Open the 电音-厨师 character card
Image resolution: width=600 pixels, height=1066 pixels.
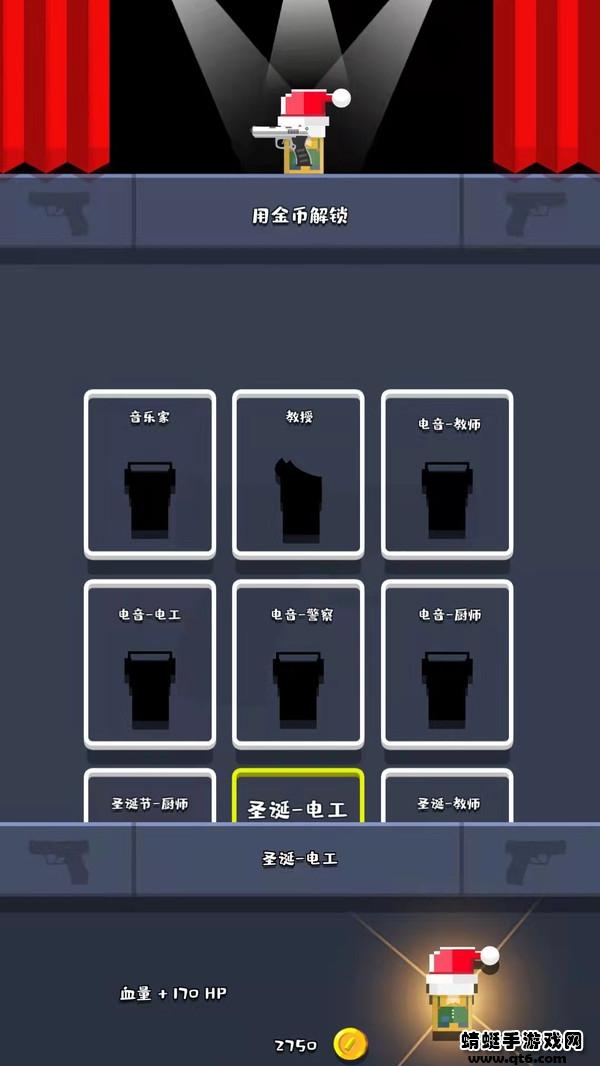[x=447, y=664]
